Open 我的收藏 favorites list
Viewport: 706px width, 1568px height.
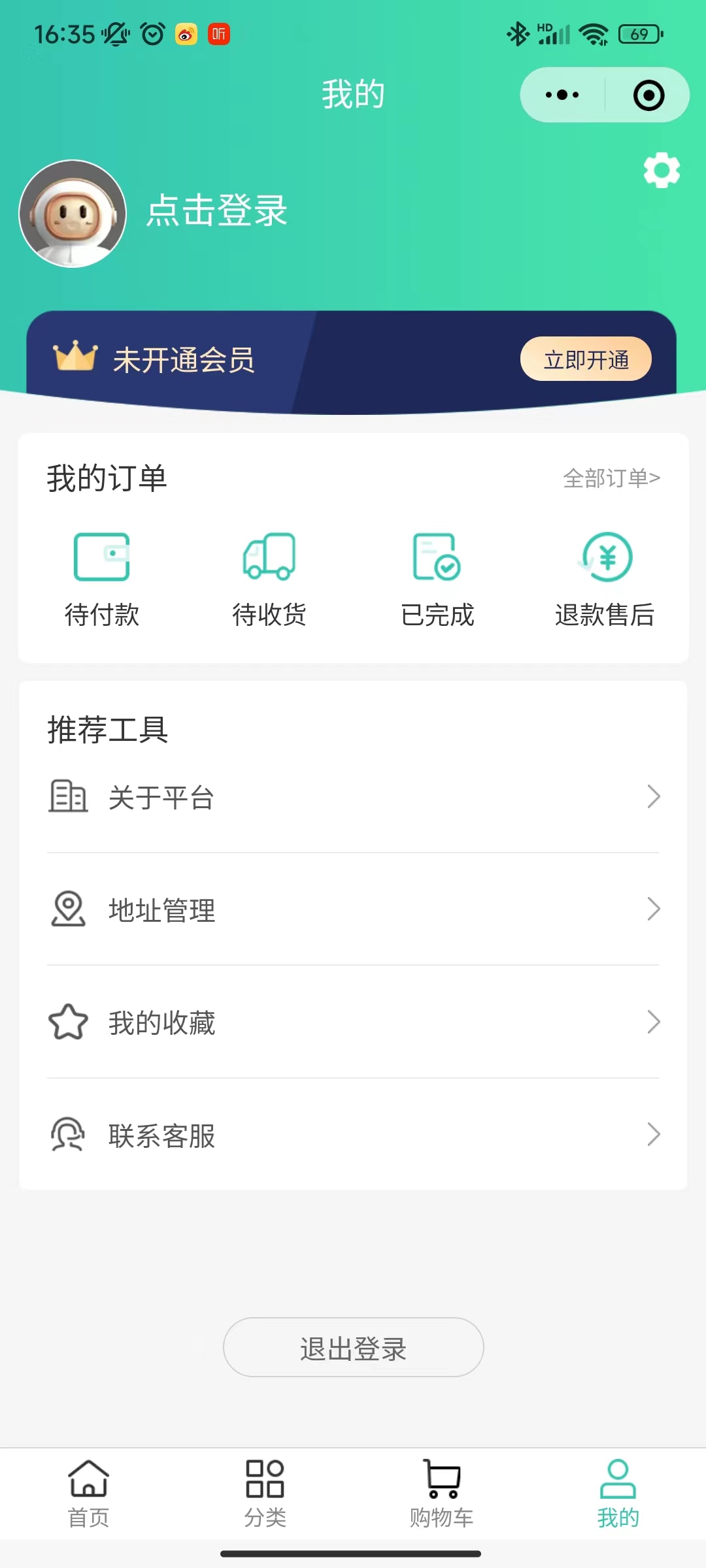(353, 1022)
